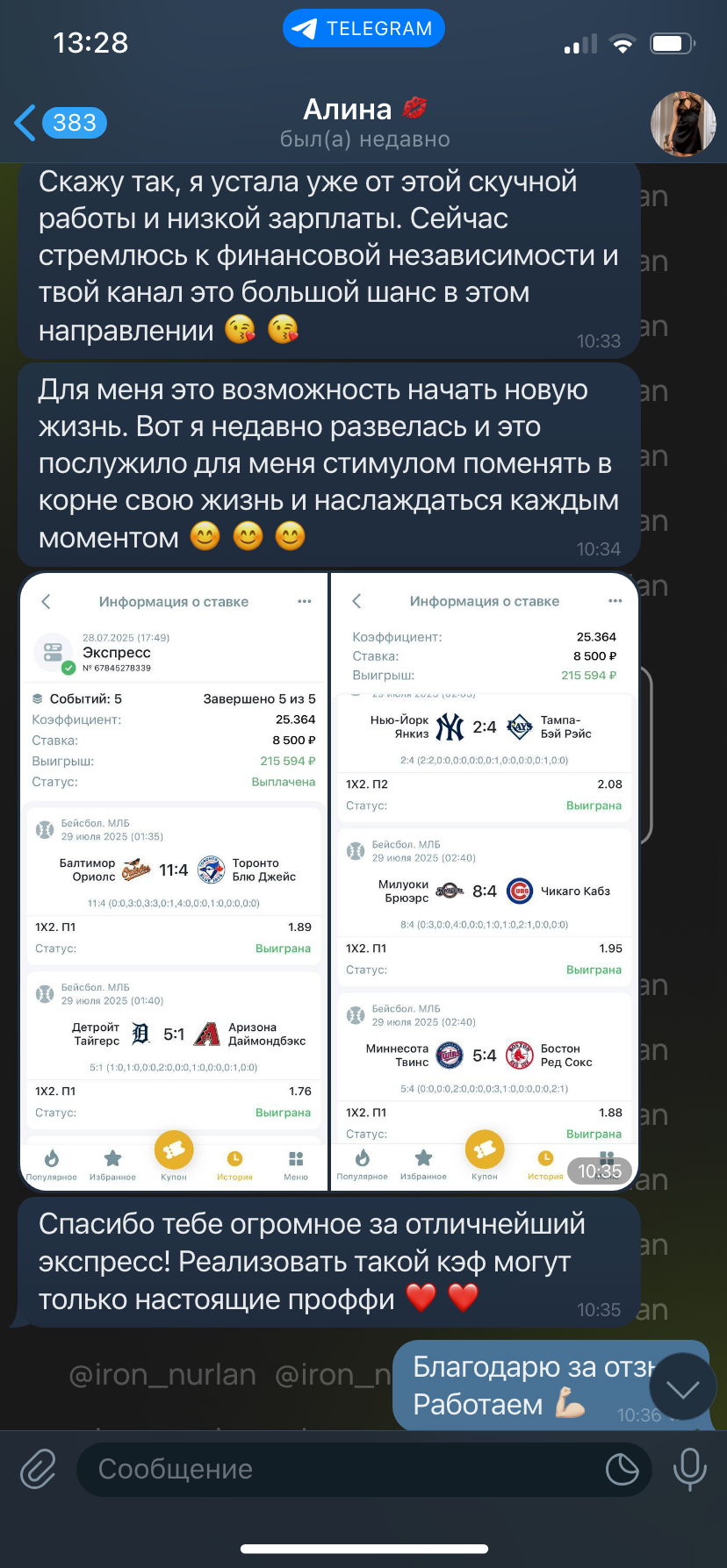Tap the voice message microphone
This screenshot has width=727, height=1568.
click(689, 1469)
